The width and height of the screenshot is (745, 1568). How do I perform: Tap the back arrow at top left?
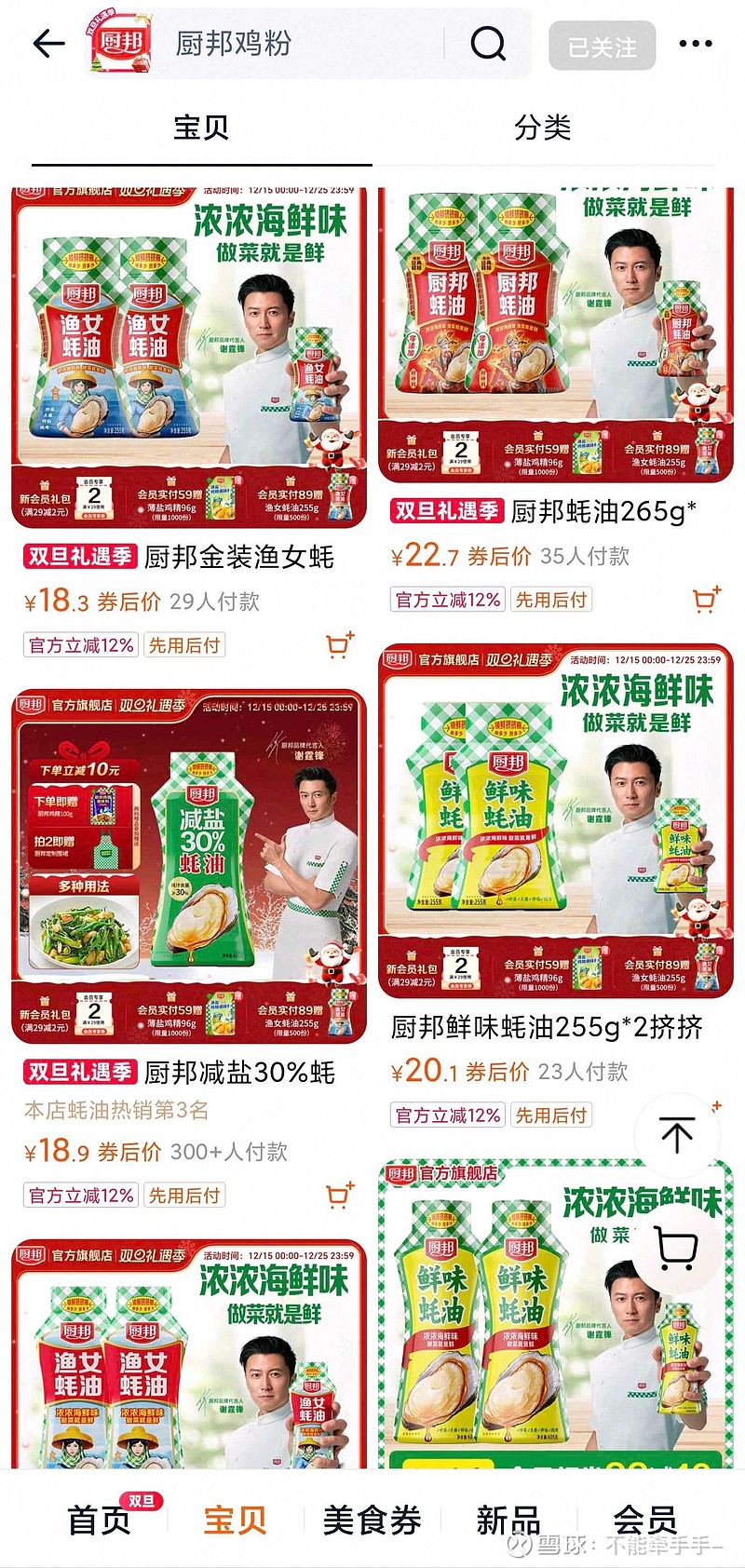48,44
